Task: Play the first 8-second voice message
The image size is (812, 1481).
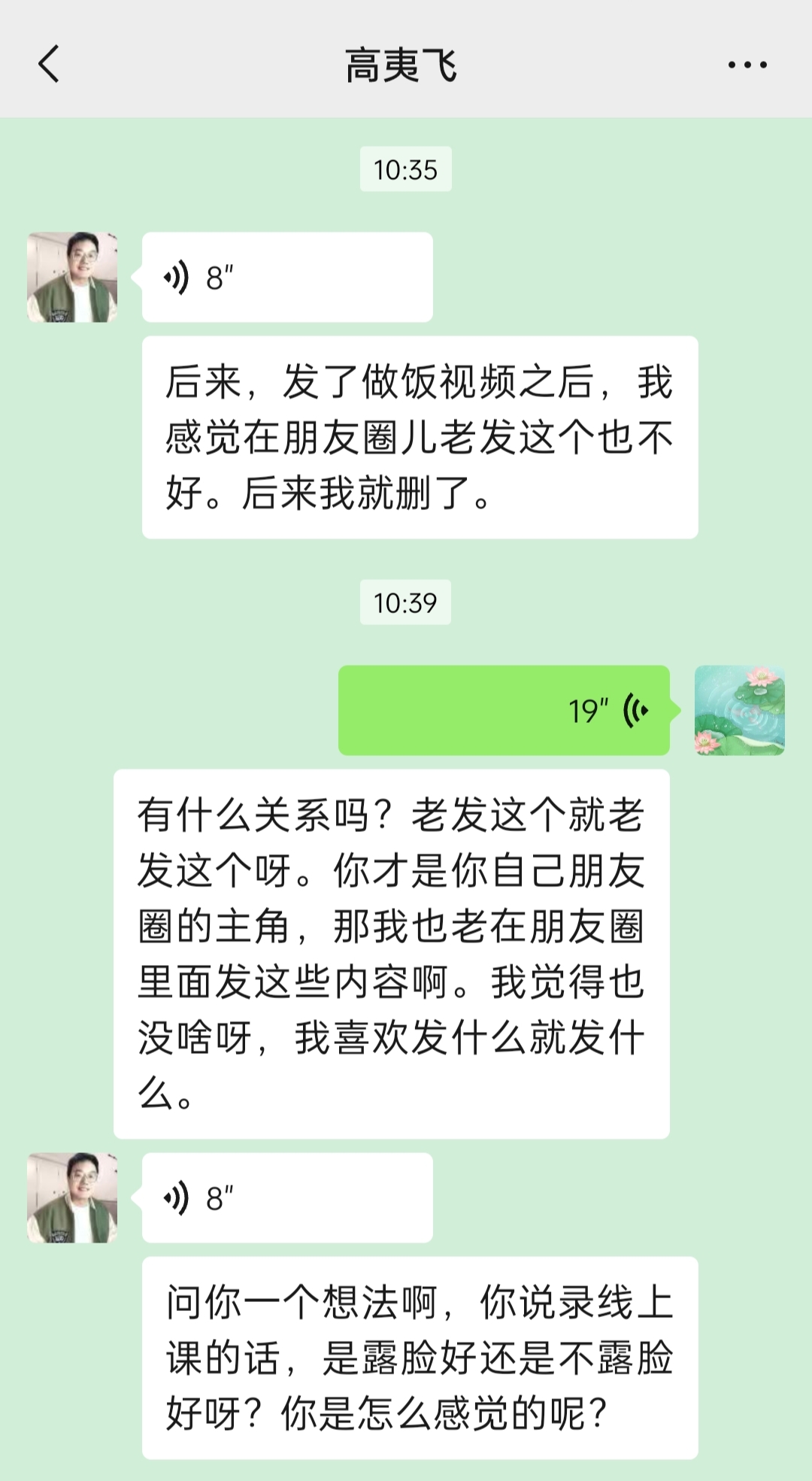Action: 286,278
